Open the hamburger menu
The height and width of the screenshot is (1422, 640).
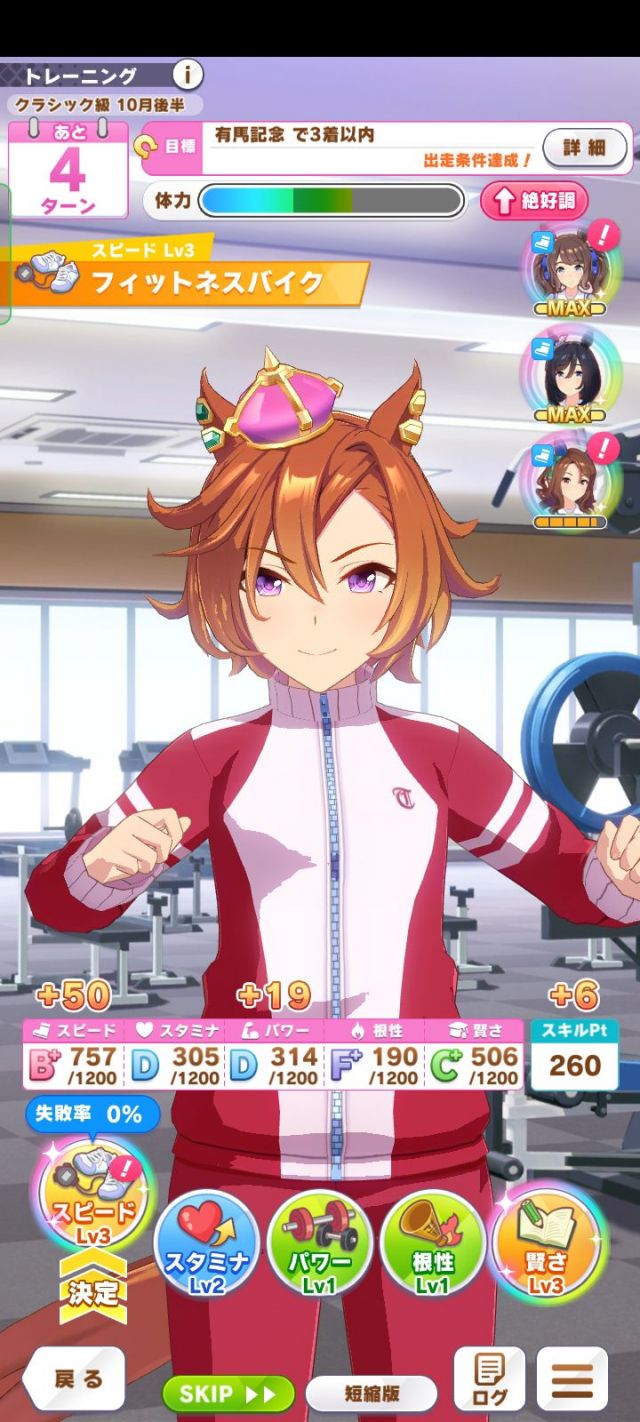point(571,1381)
